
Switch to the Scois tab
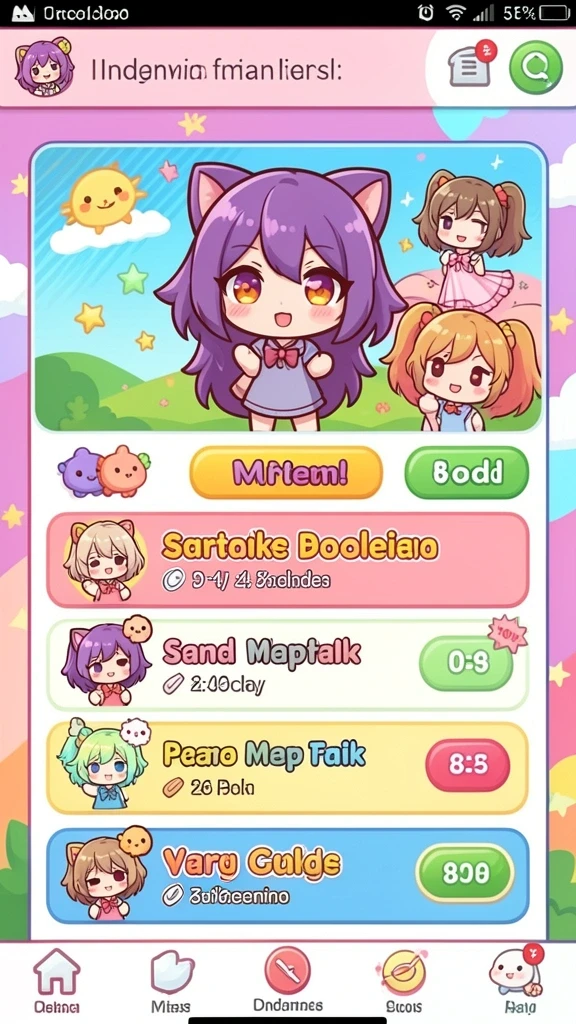tap(404, 981)
